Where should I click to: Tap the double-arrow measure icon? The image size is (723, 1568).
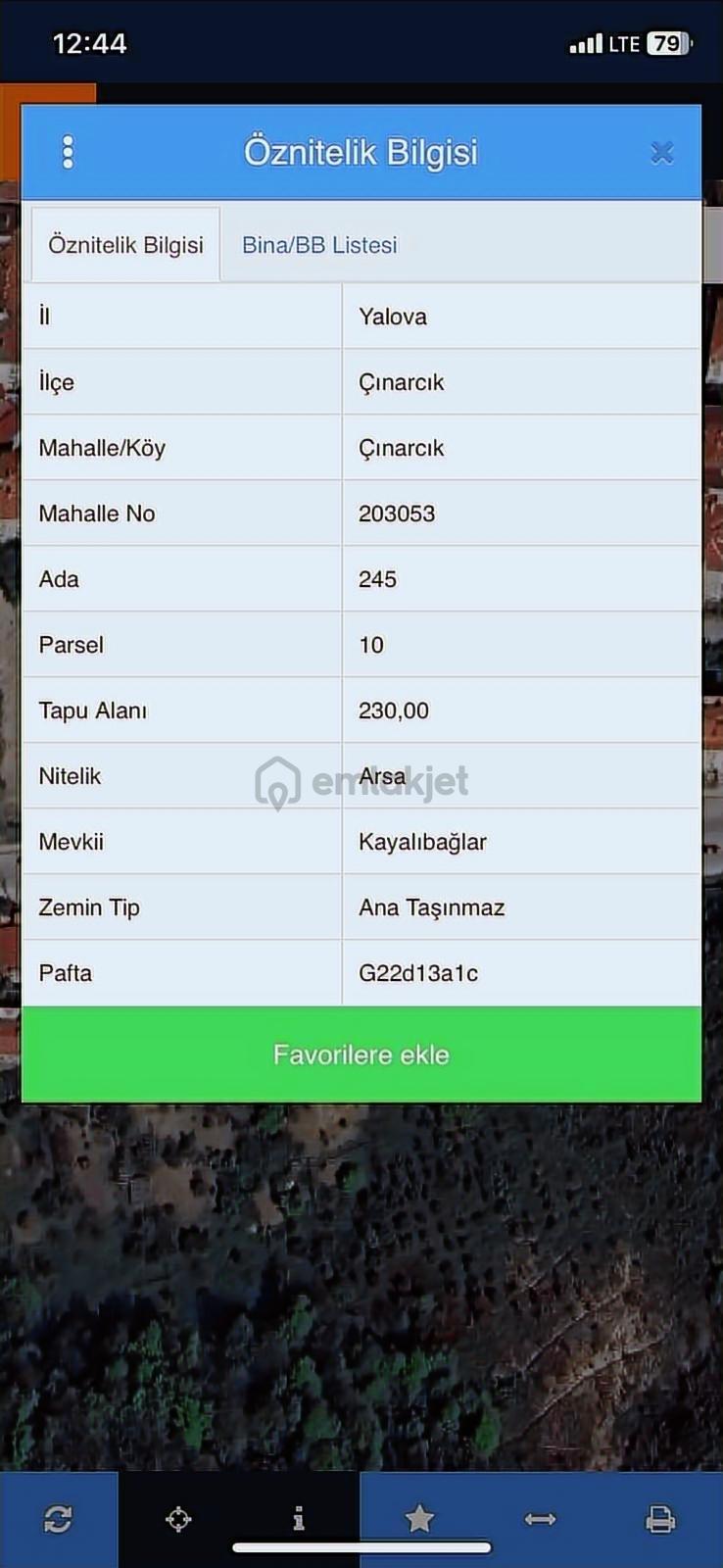click(x=540, y=1519)
